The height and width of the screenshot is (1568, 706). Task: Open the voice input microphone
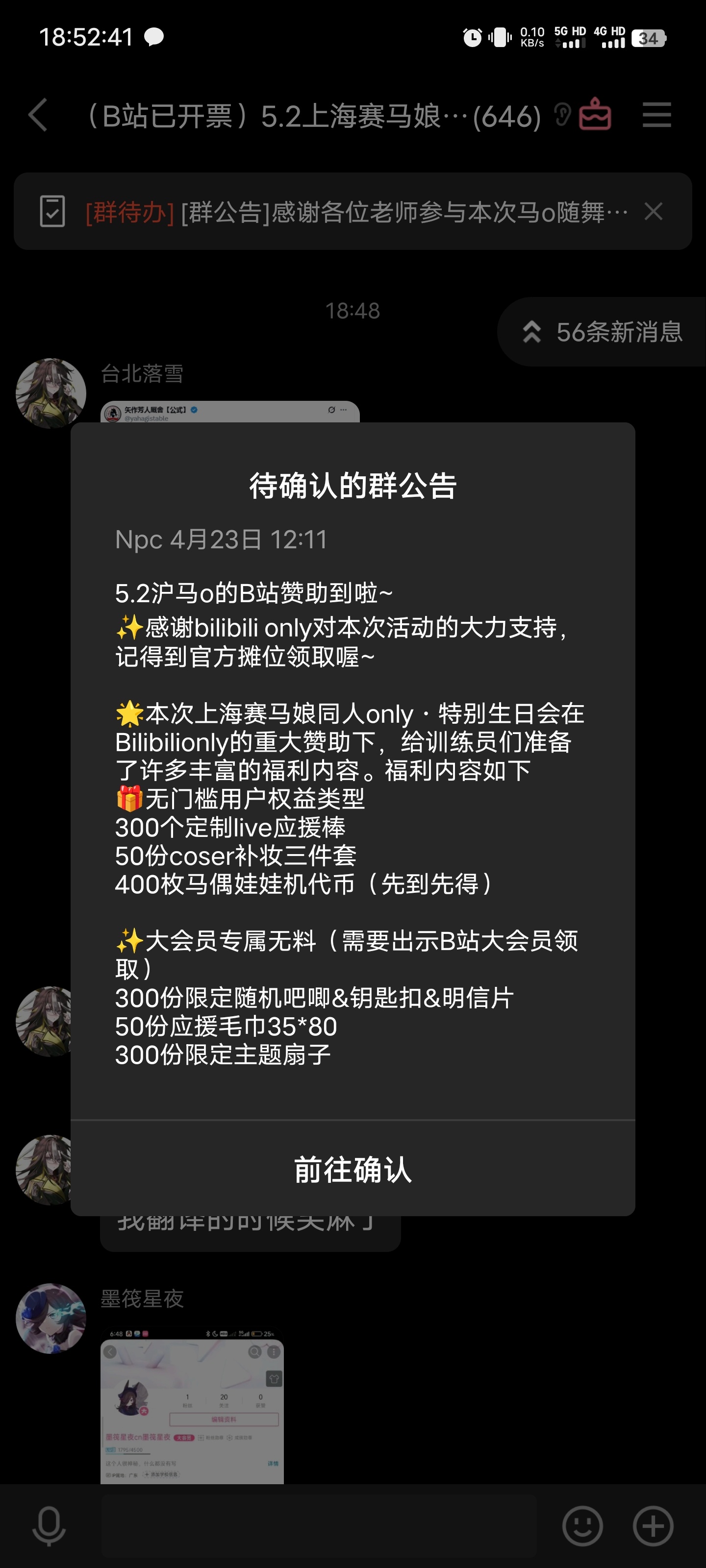click(x=49, y=1525)
